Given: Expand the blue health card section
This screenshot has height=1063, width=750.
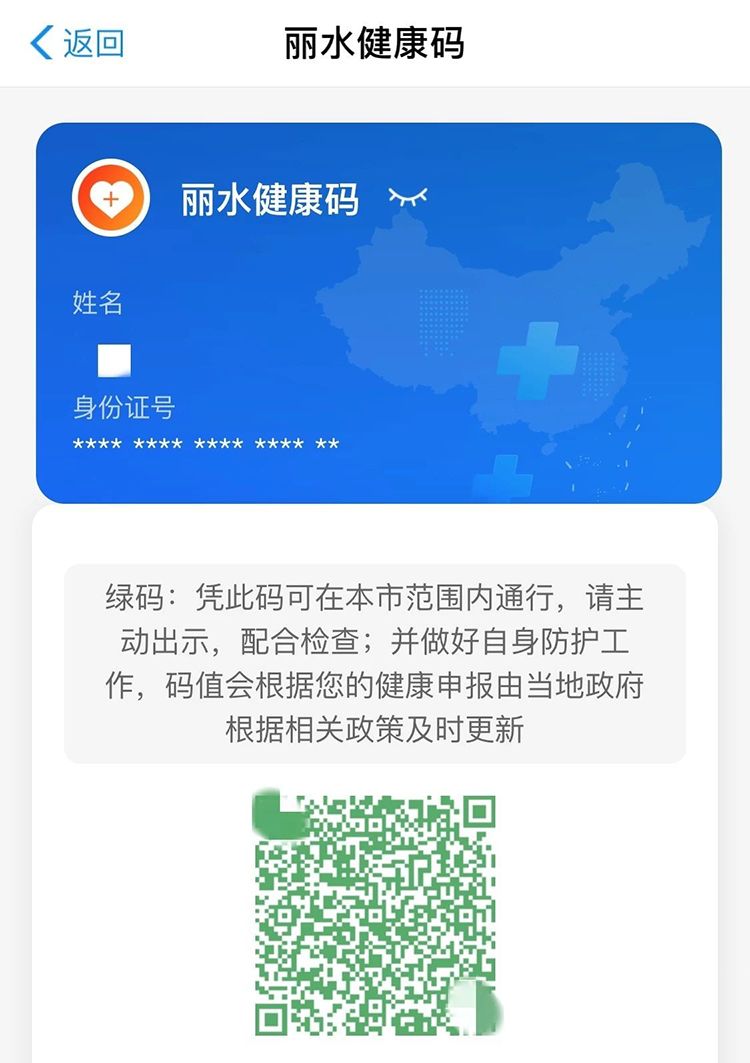Looking at the screenshot, I should (375, 310).
